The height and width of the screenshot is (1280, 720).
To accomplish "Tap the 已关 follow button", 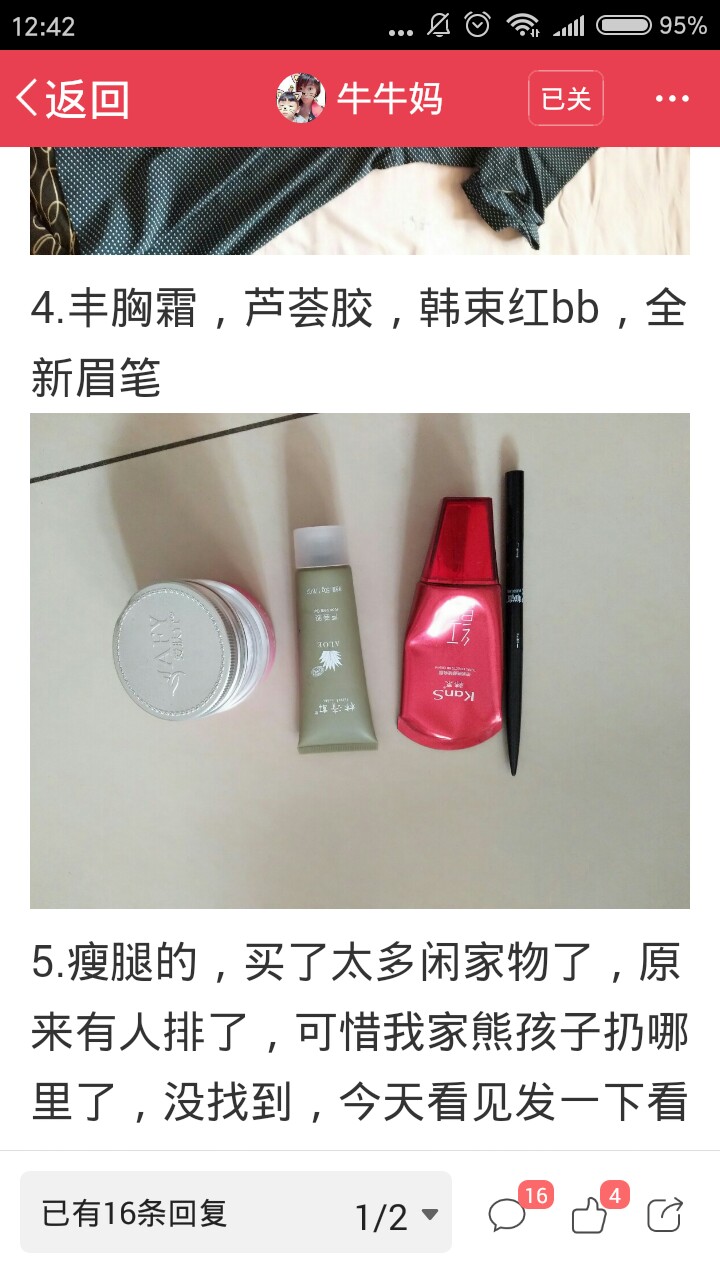I will coord(566,98).
